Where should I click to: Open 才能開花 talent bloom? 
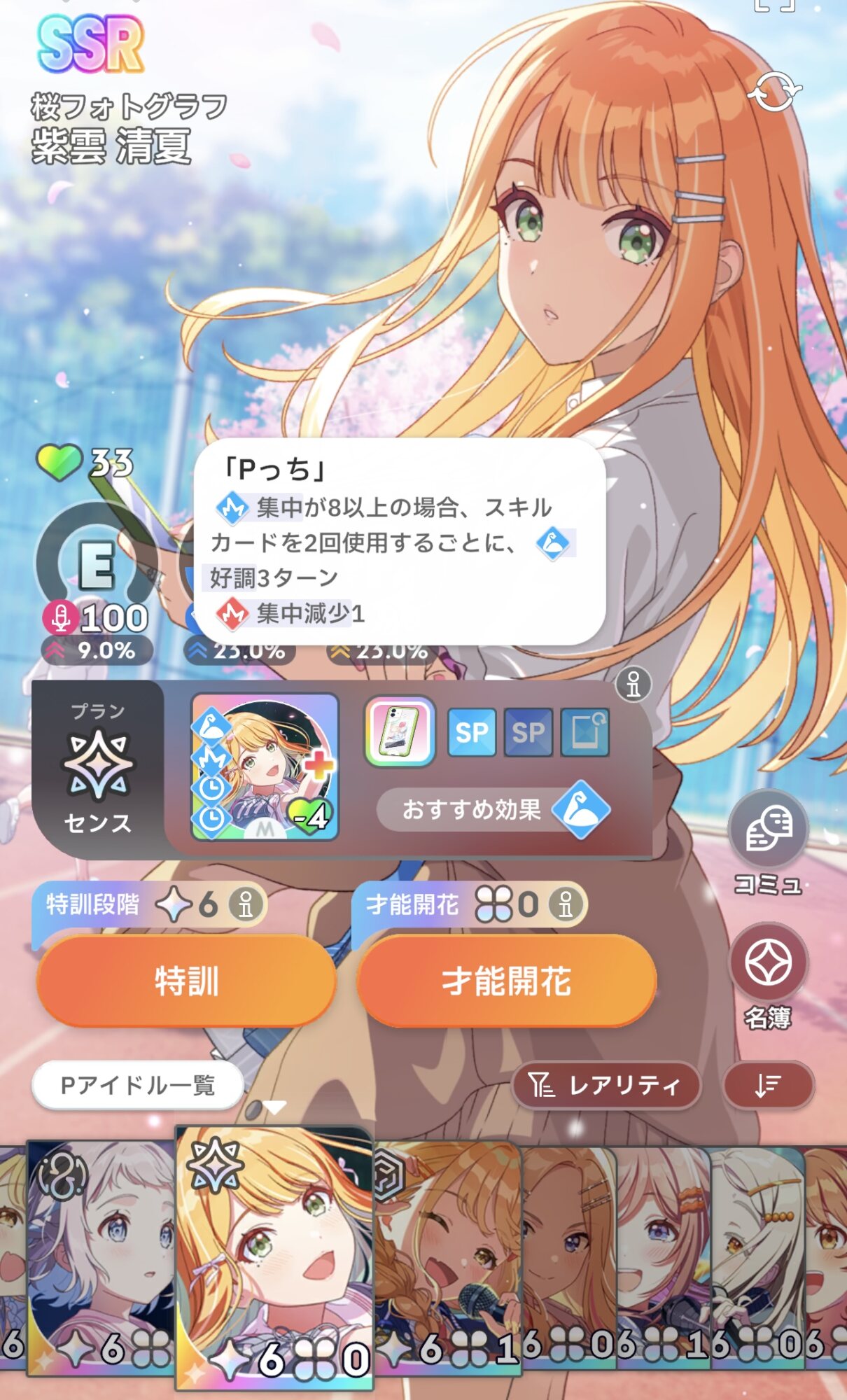pos(507,981)
